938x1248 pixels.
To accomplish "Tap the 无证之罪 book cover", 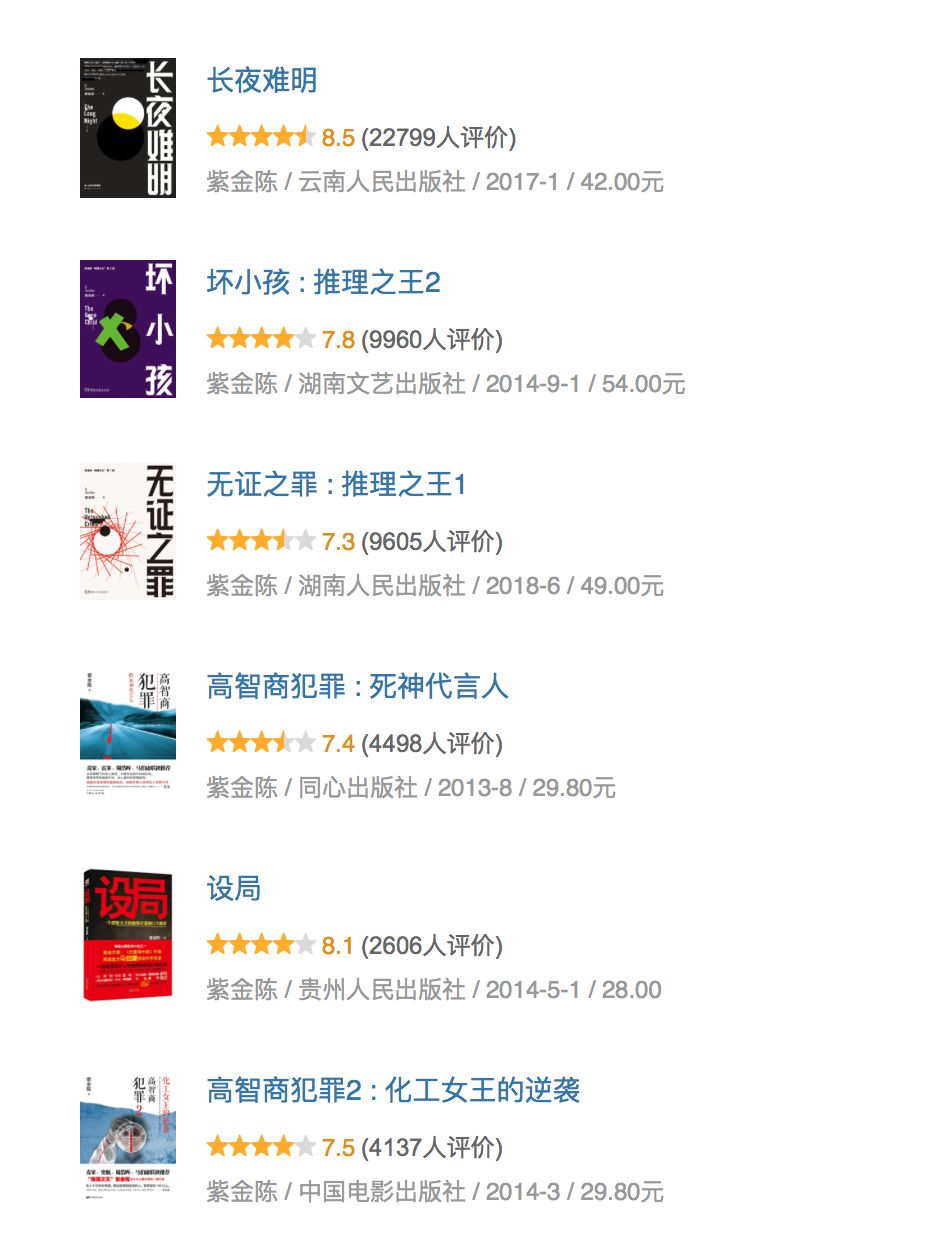I will click(128, 531).
